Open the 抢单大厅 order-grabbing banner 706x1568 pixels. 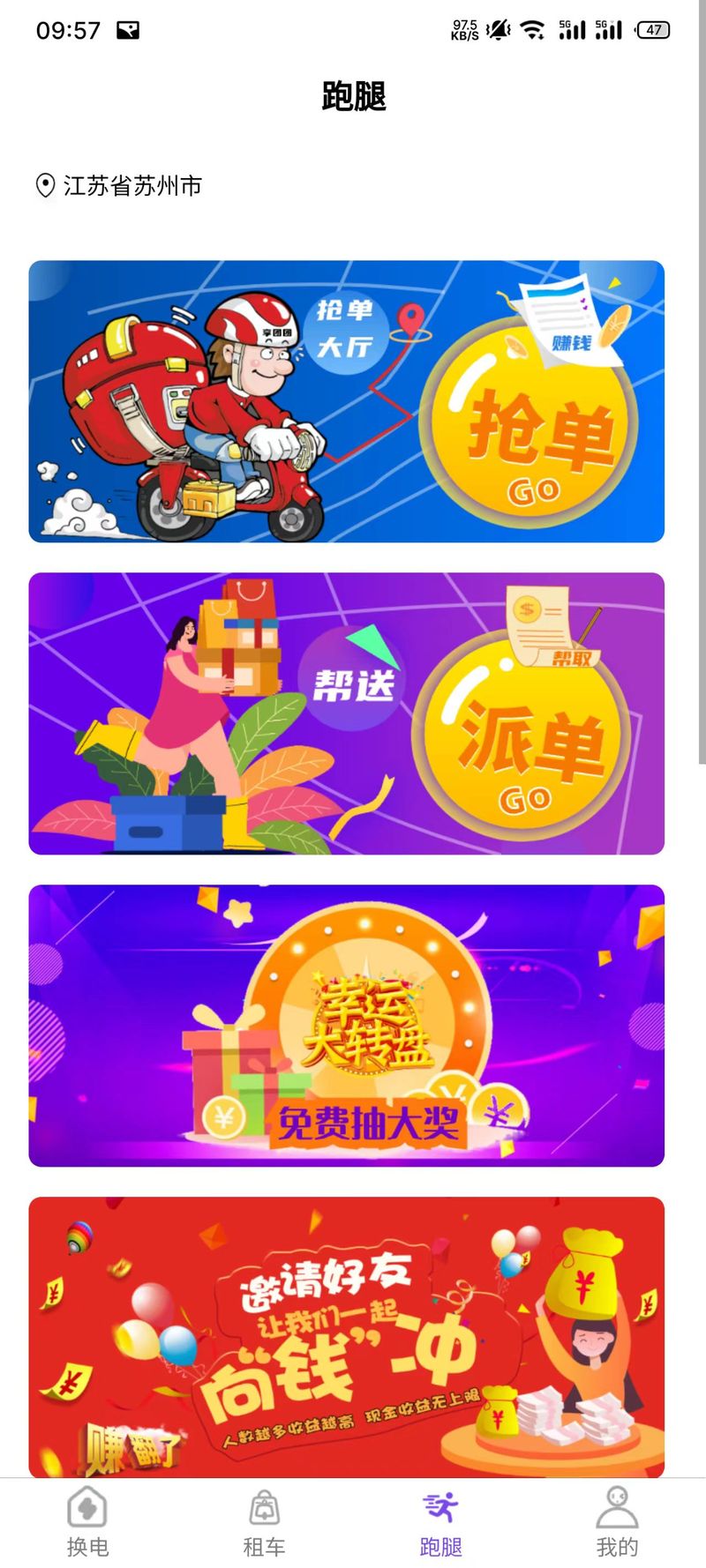coord(346,401)
